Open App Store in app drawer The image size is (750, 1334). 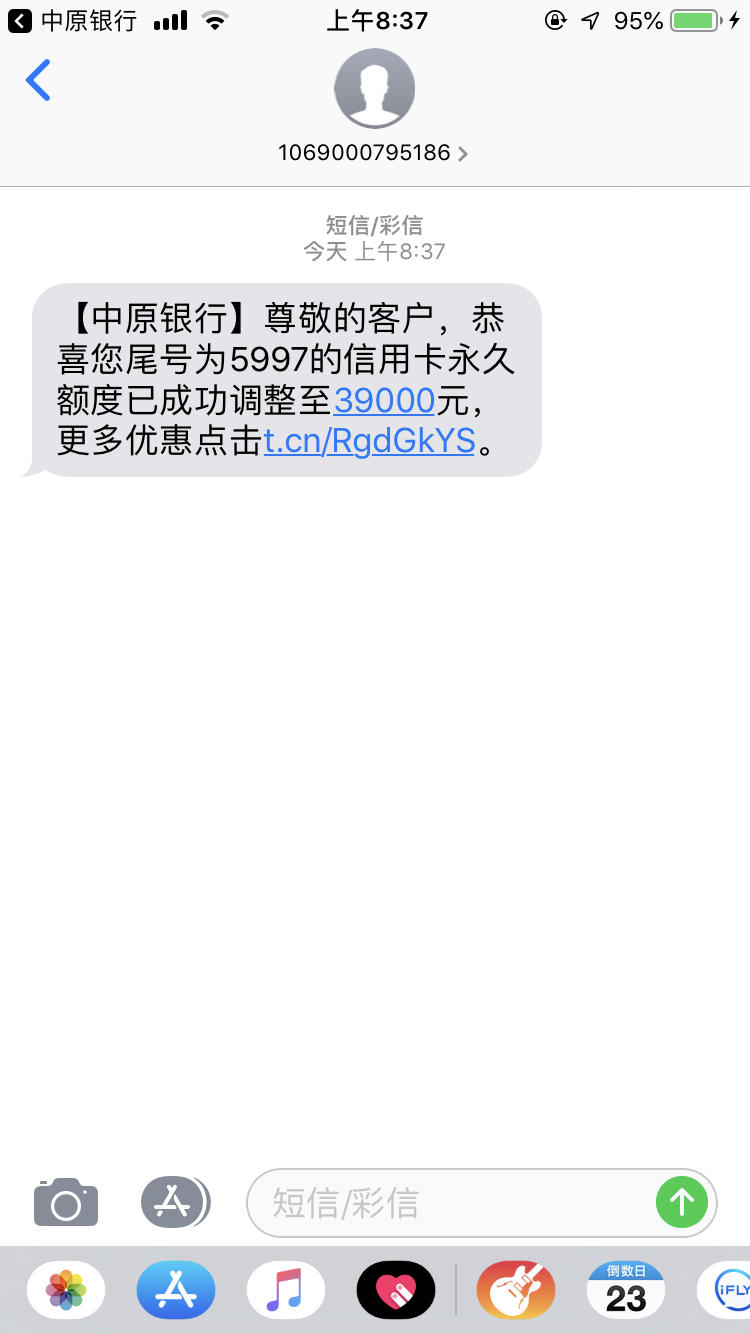176,1290
